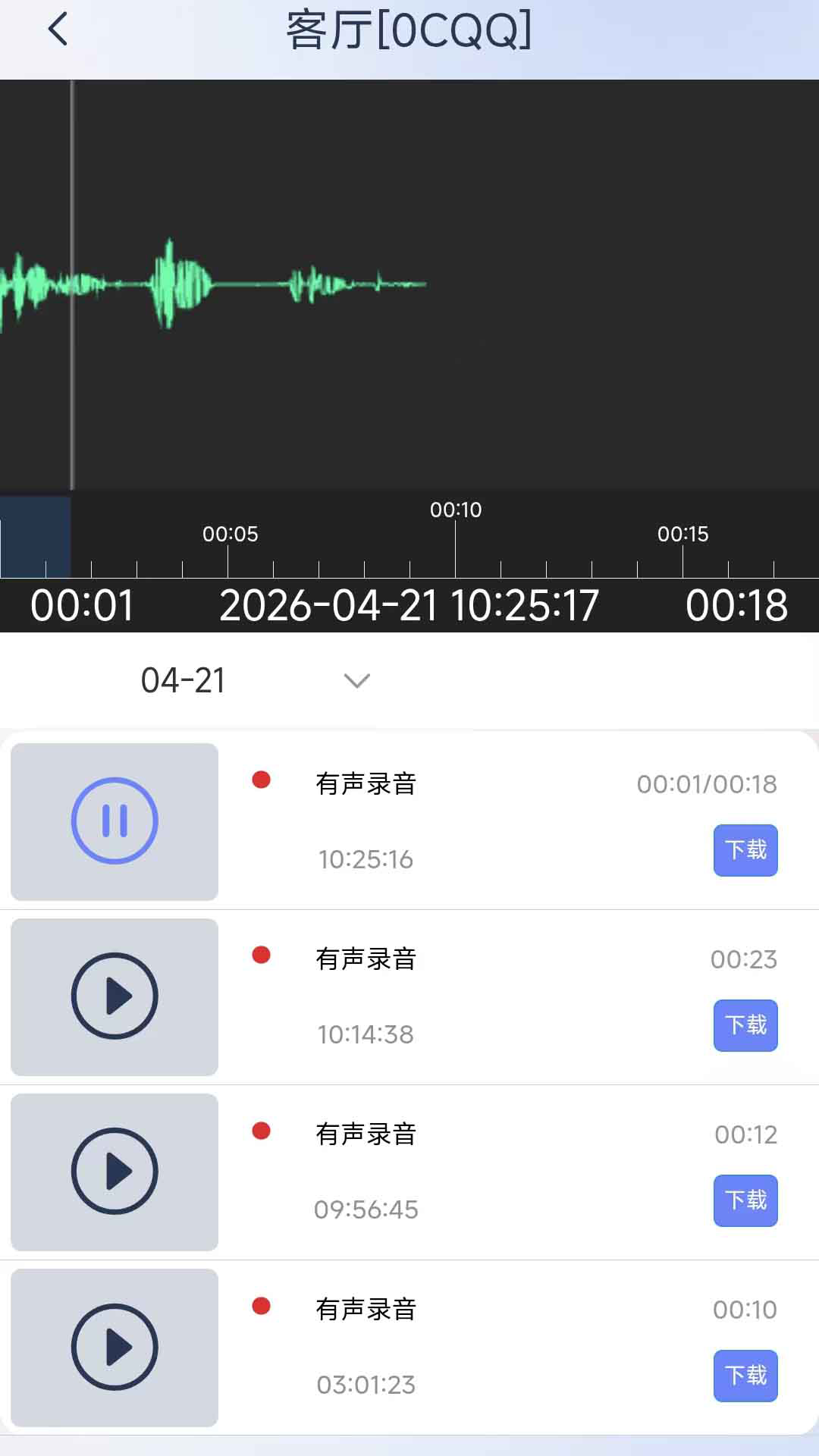Image resolution: width=819 pixels, height=1456 pixels.
Task: Pause the currently playing 10:25:16 recording
Action: click(114, 821)
